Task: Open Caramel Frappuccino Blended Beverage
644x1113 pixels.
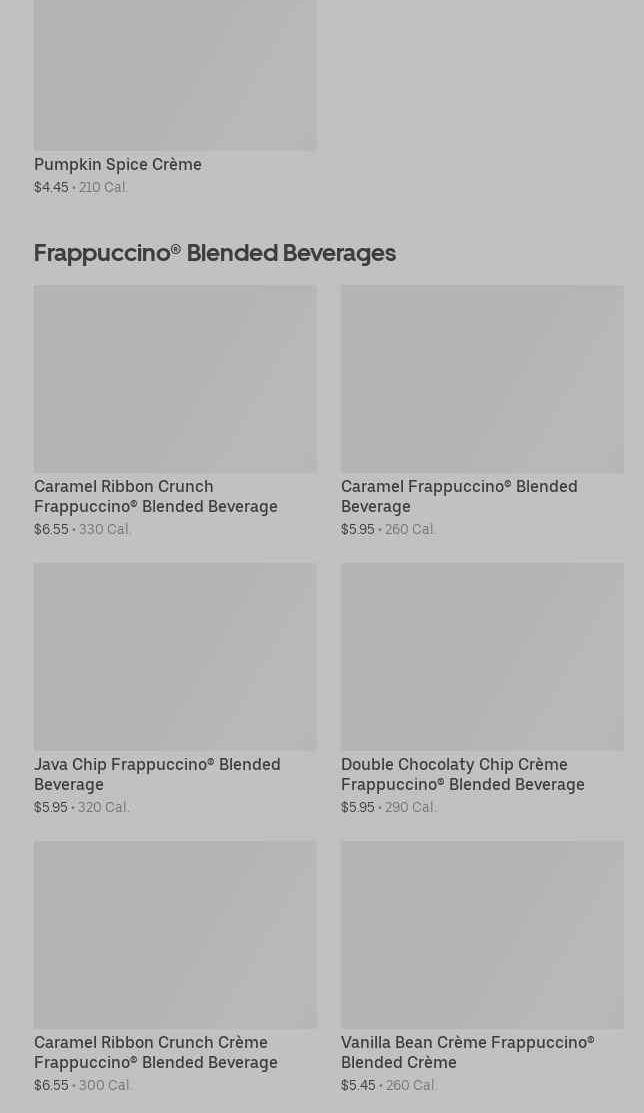Action: (482, 411)
